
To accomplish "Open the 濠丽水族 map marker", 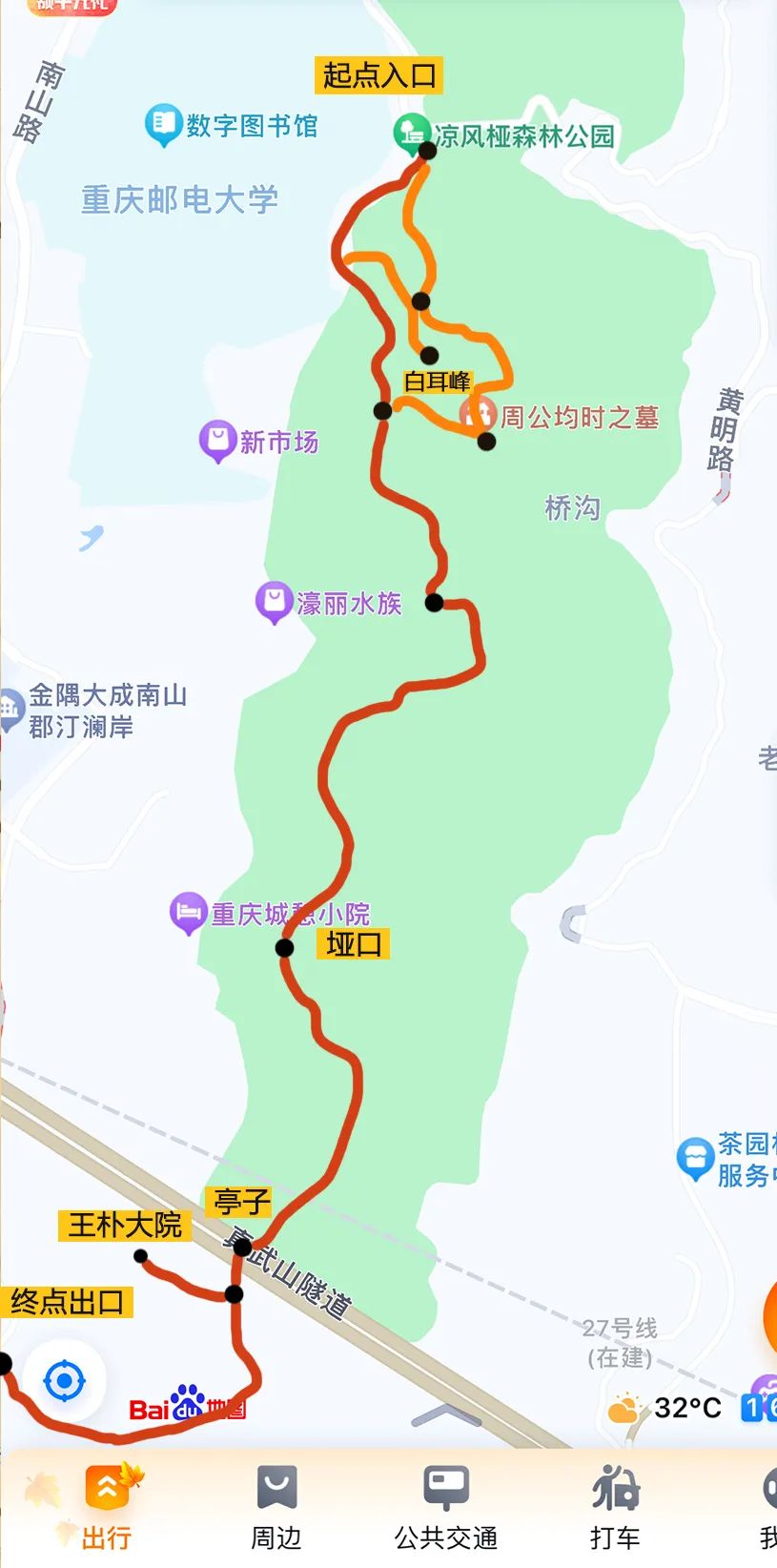I will (x=274, y=602).
